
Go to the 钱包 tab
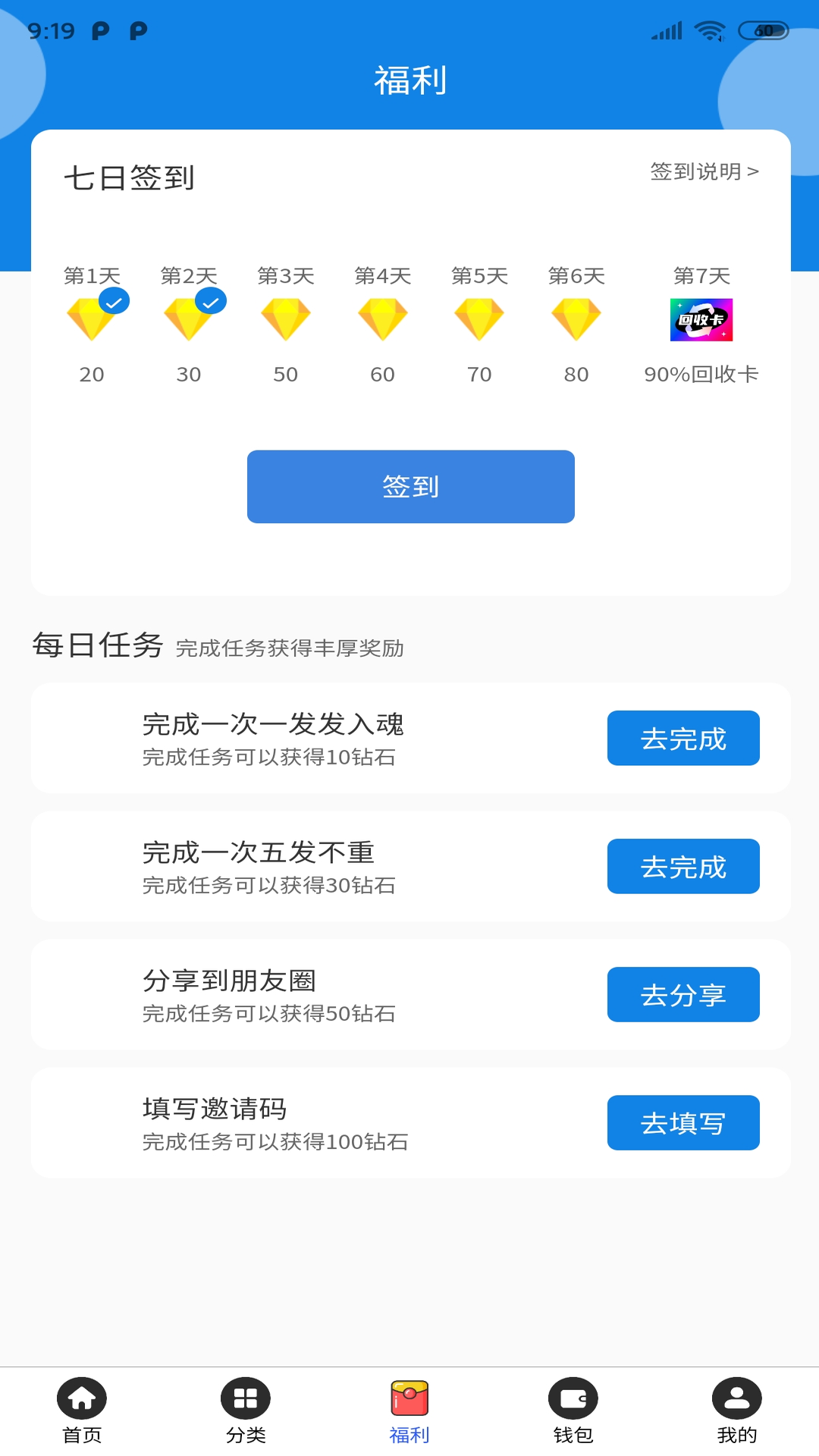(x=573, y=1410)
